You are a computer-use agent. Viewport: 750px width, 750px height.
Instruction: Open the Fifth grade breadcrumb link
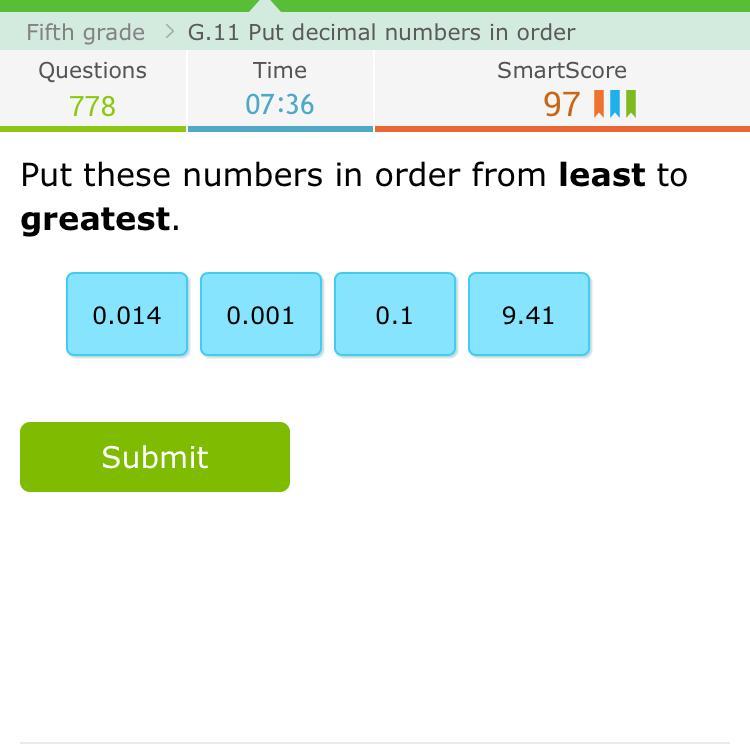85,32
